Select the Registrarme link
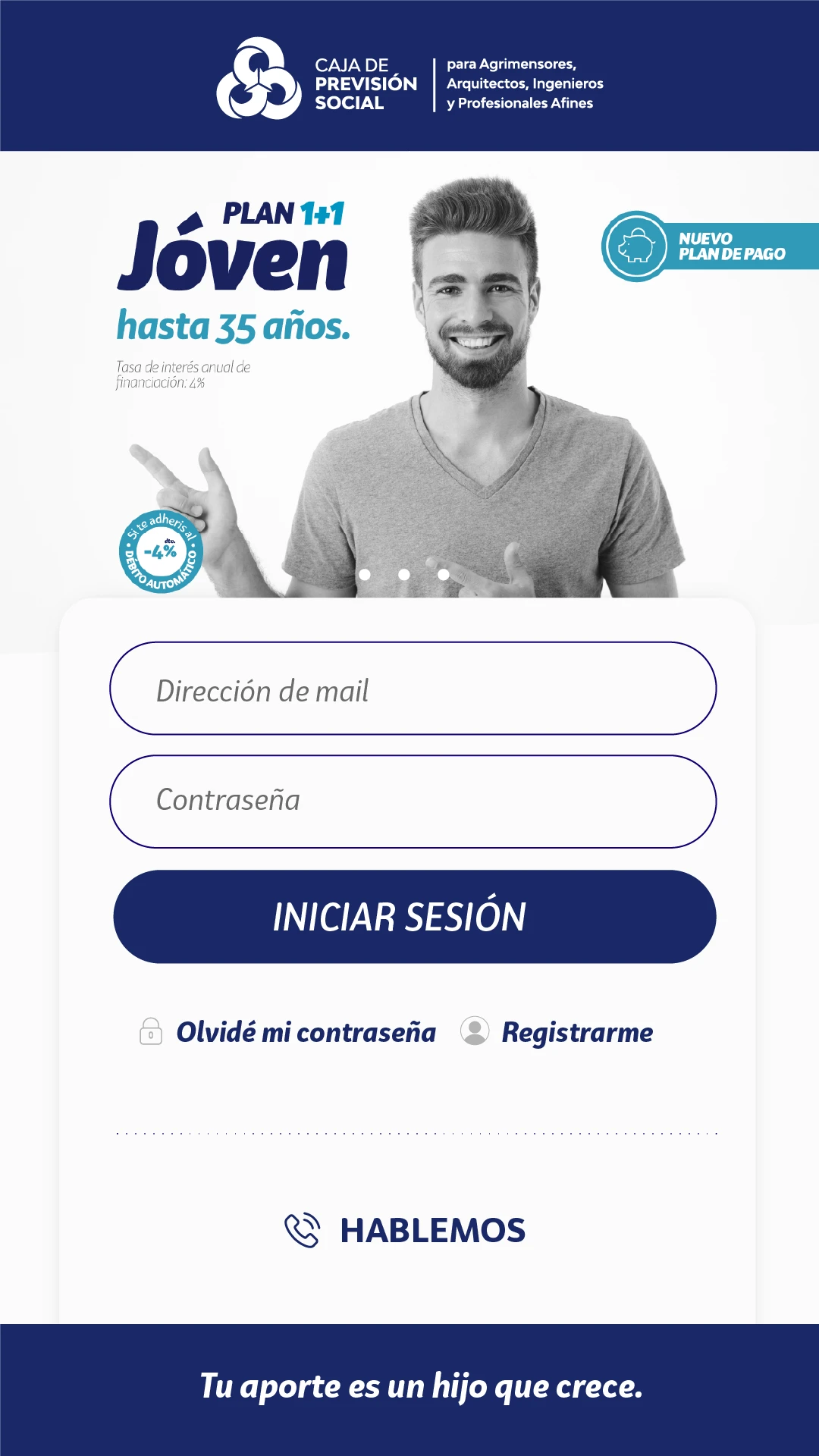 pos(577,1031)
